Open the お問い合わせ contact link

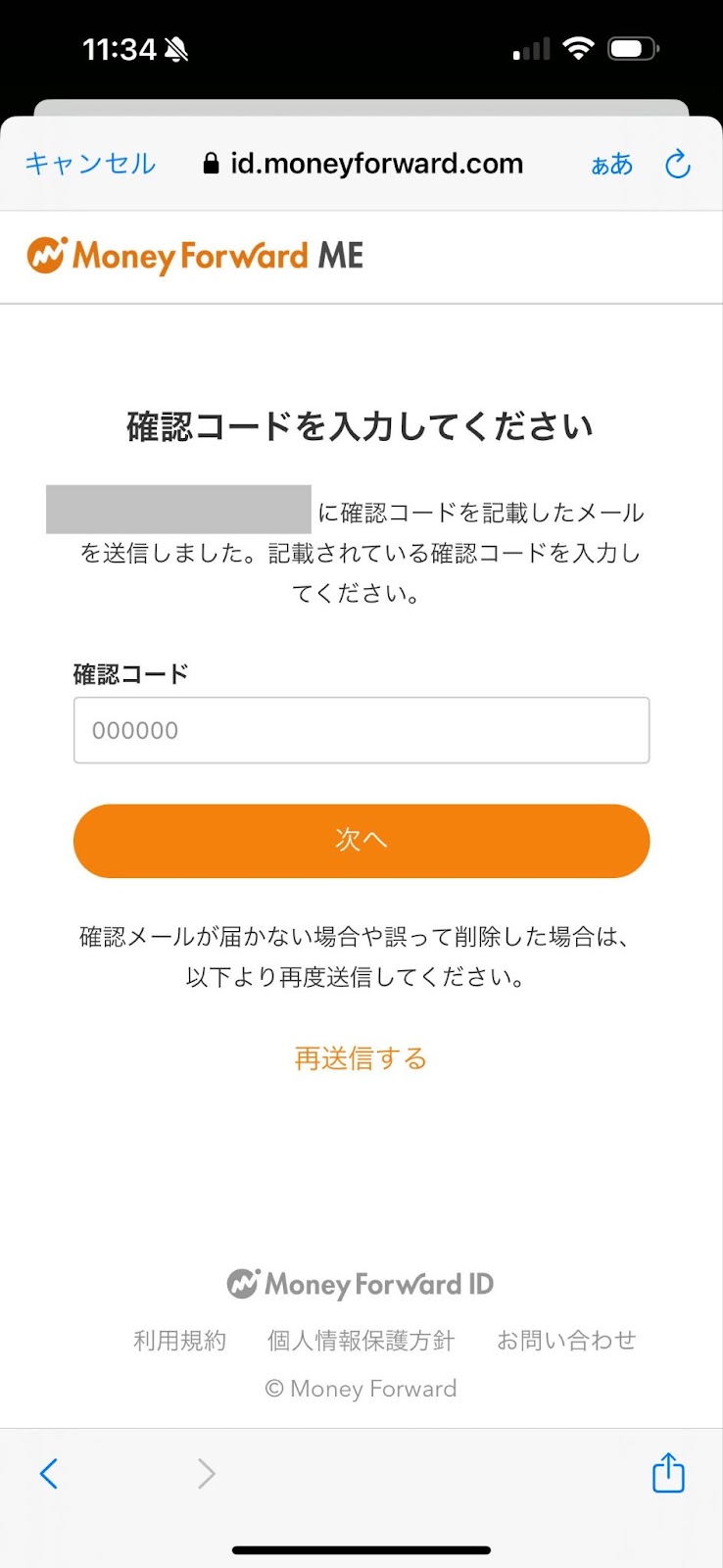566,1341
